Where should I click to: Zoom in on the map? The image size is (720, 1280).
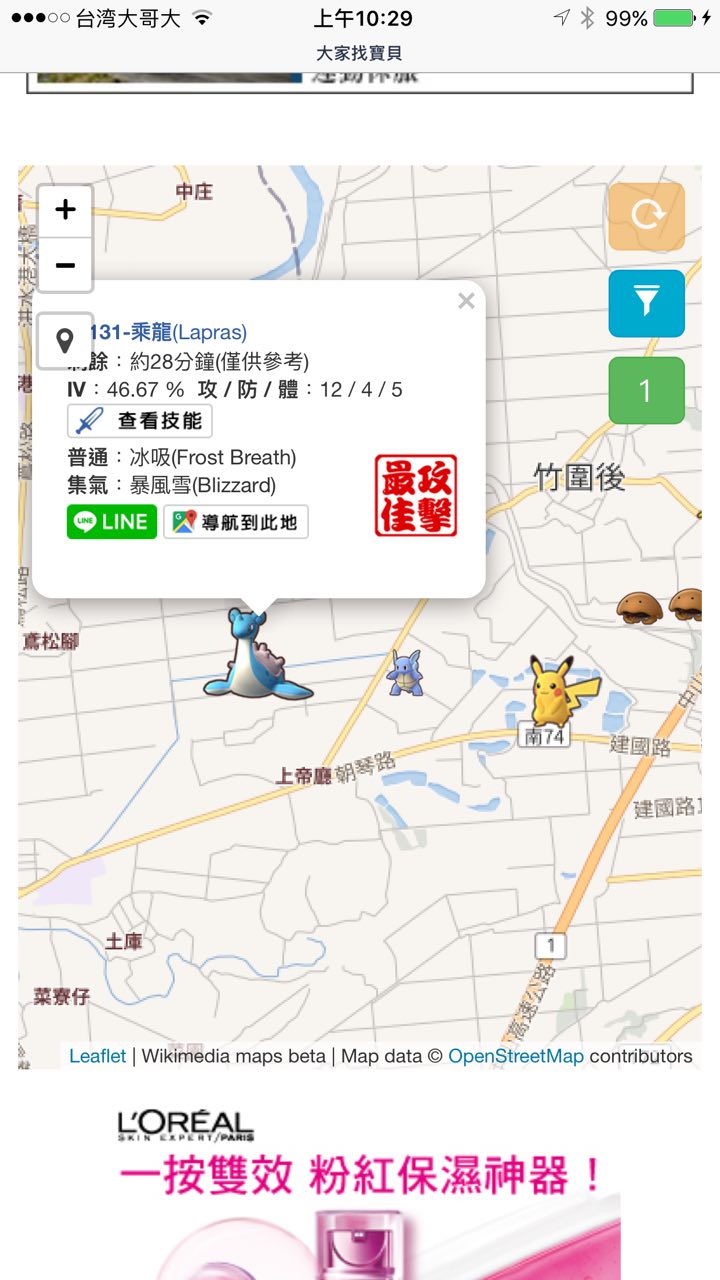[x=65, y=210]
